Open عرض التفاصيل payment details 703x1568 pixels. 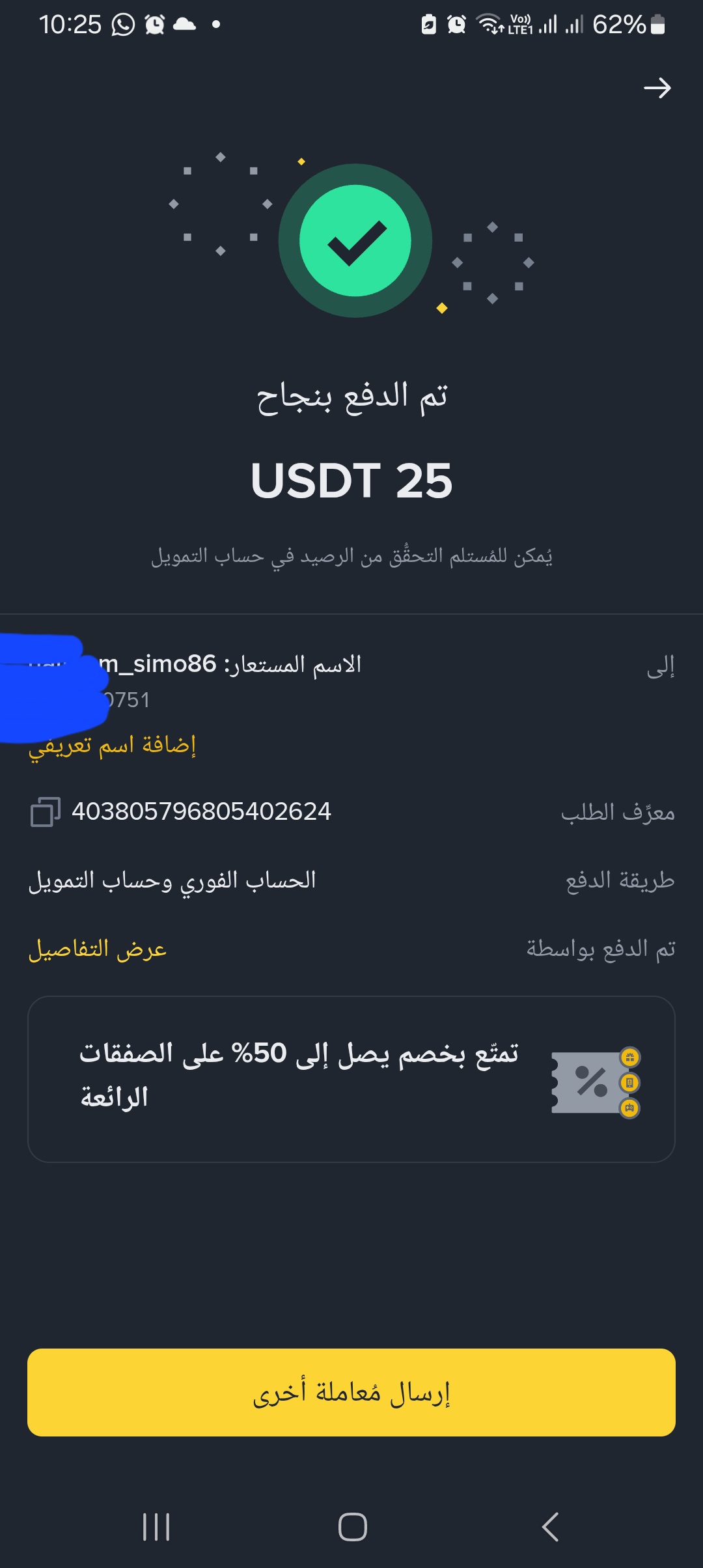(98, 949)
